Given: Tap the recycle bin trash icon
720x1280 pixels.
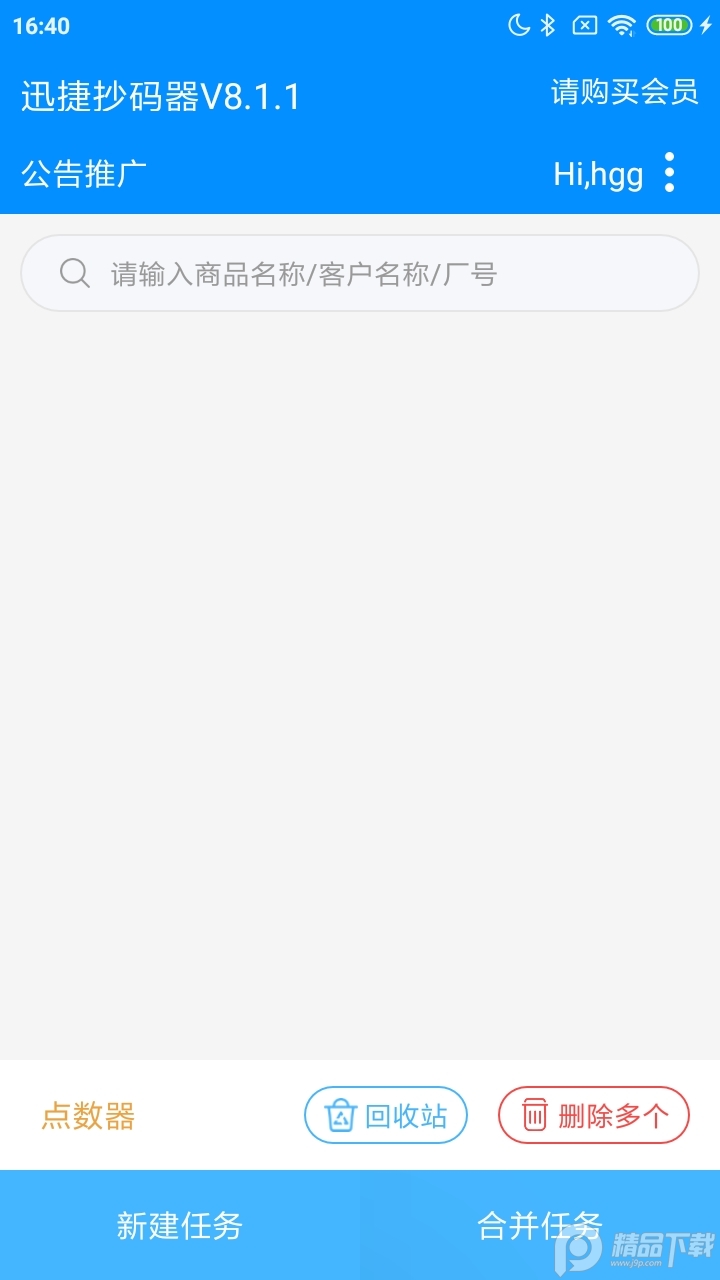Looking at the screenshot, I should [340, 1114].
